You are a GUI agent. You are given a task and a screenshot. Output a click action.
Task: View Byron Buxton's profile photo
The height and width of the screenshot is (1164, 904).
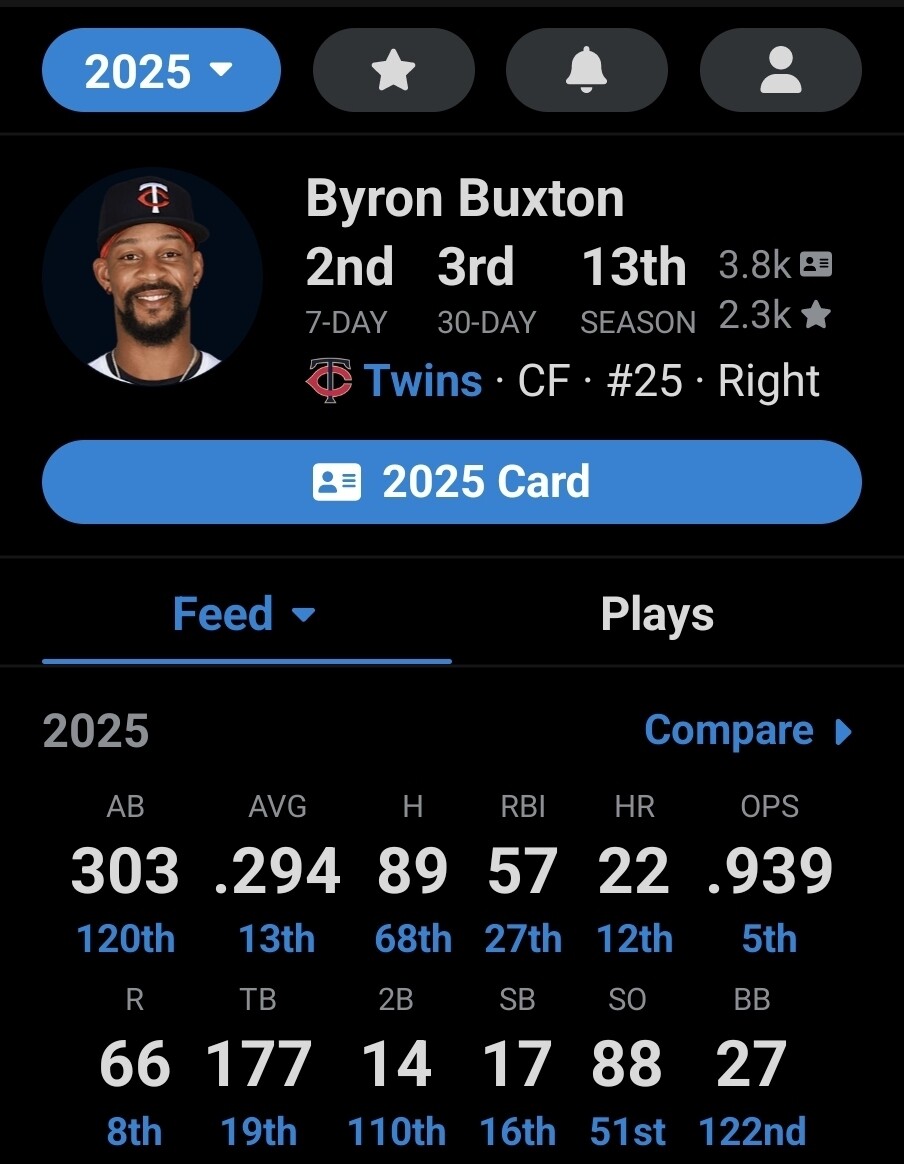coord(153,276)
